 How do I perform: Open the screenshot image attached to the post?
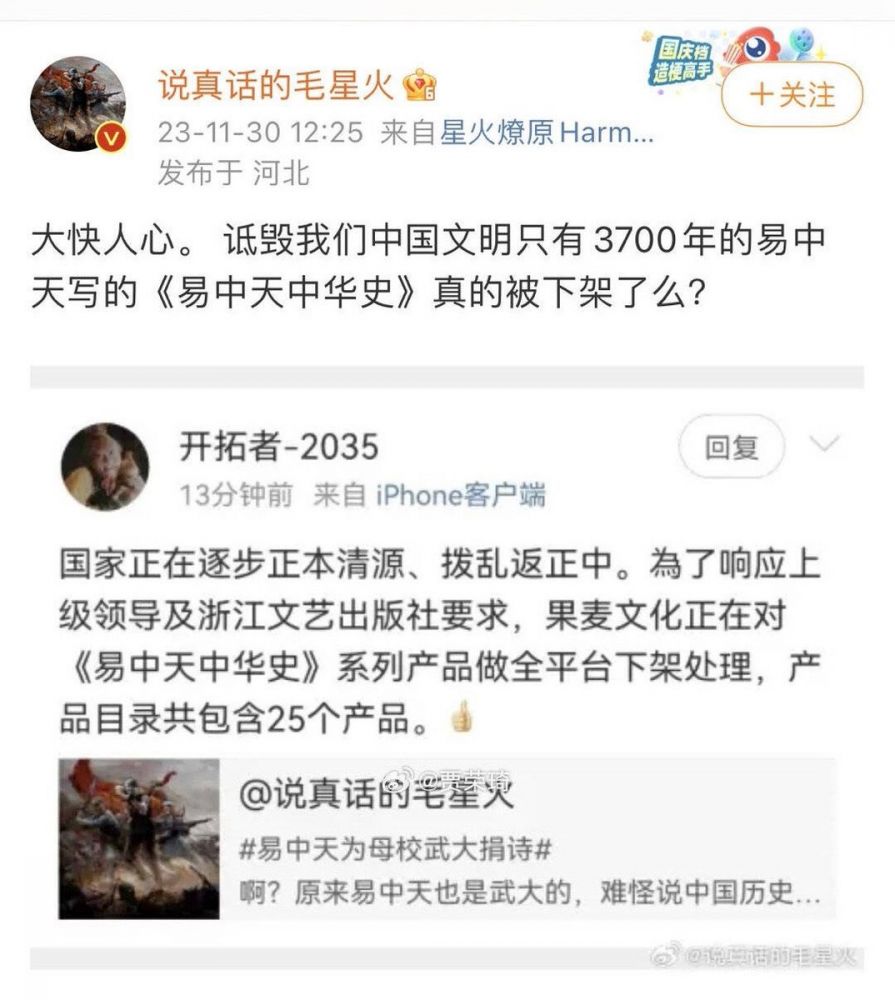(447, 670)
